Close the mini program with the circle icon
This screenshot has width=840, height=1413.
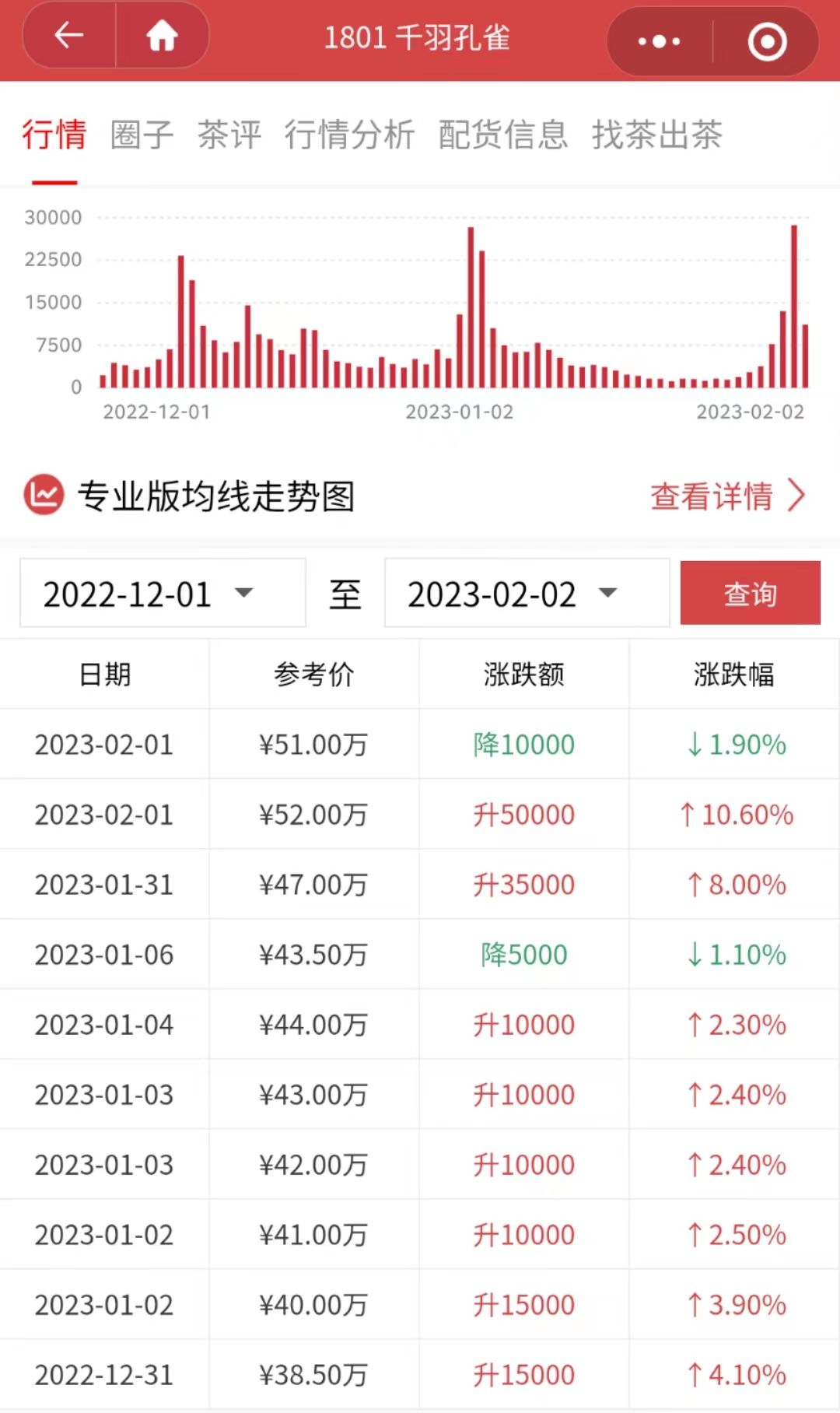767,41
